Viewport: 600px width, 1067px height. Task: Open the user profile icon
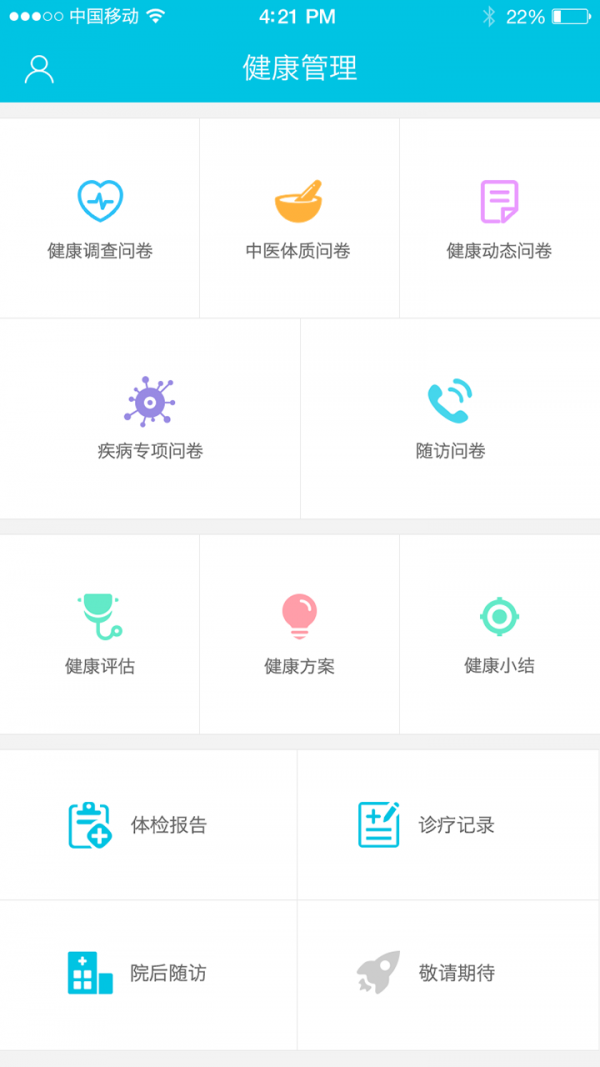39,69
